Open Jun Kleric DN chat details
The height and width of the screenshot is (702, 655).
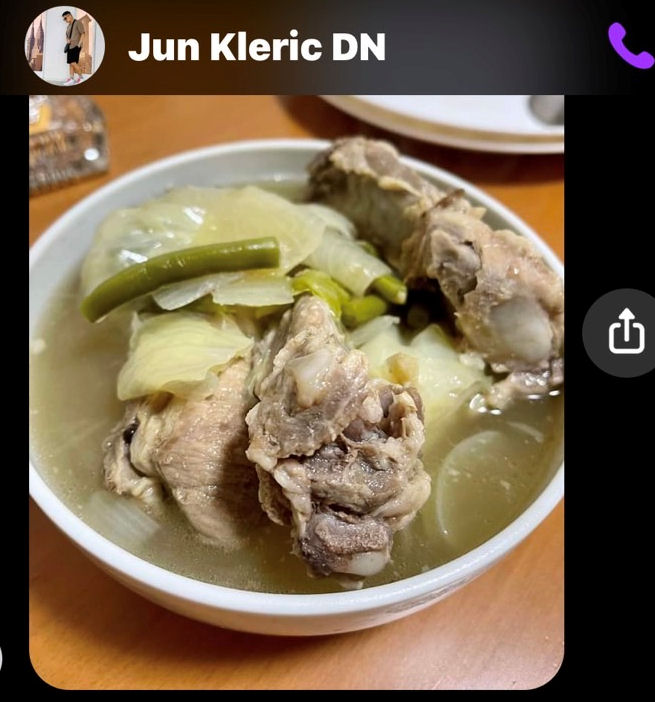tap(257, 47)
